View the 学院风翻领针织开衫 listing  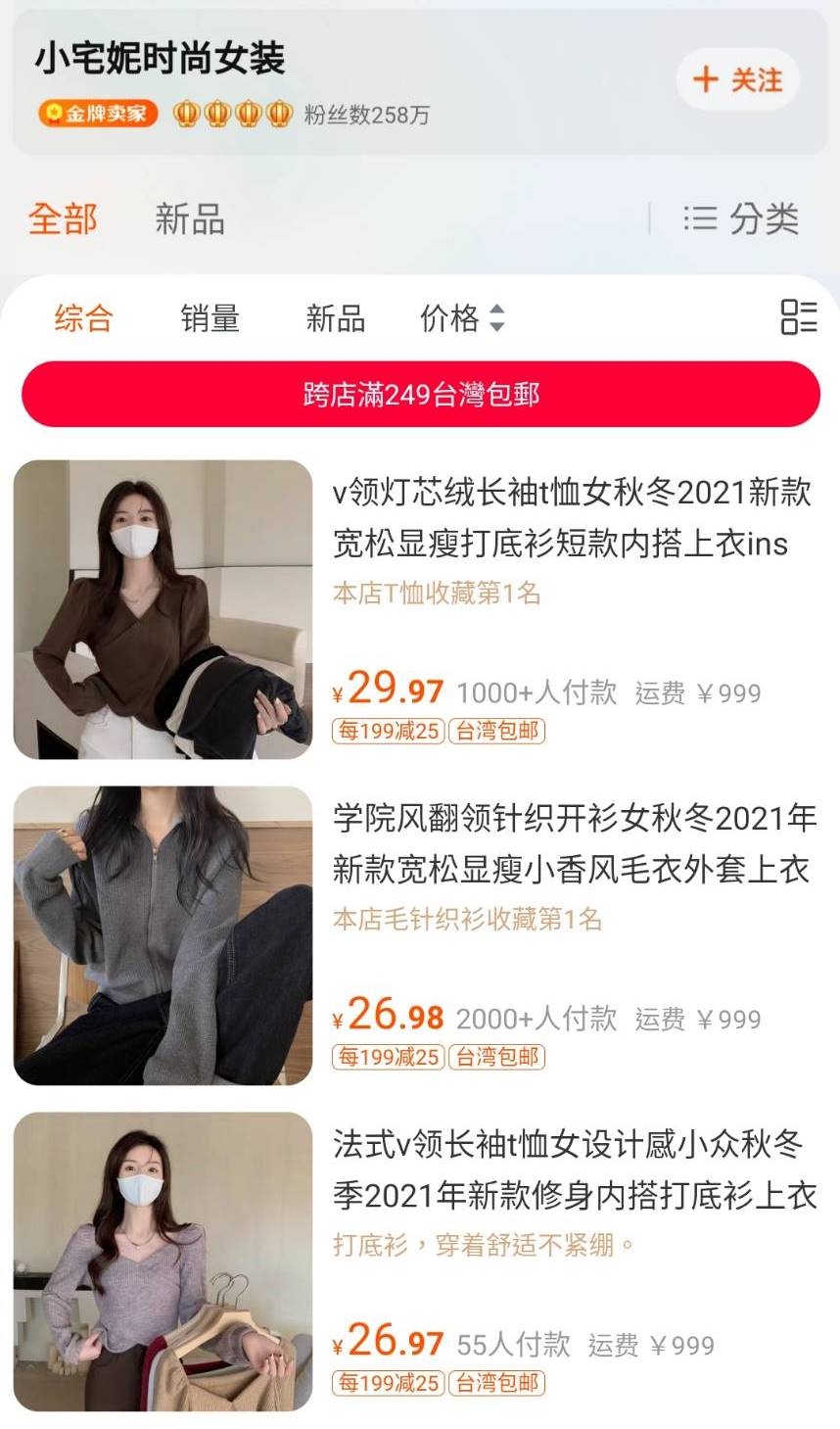pyautogui.click(x=574, y=843)
